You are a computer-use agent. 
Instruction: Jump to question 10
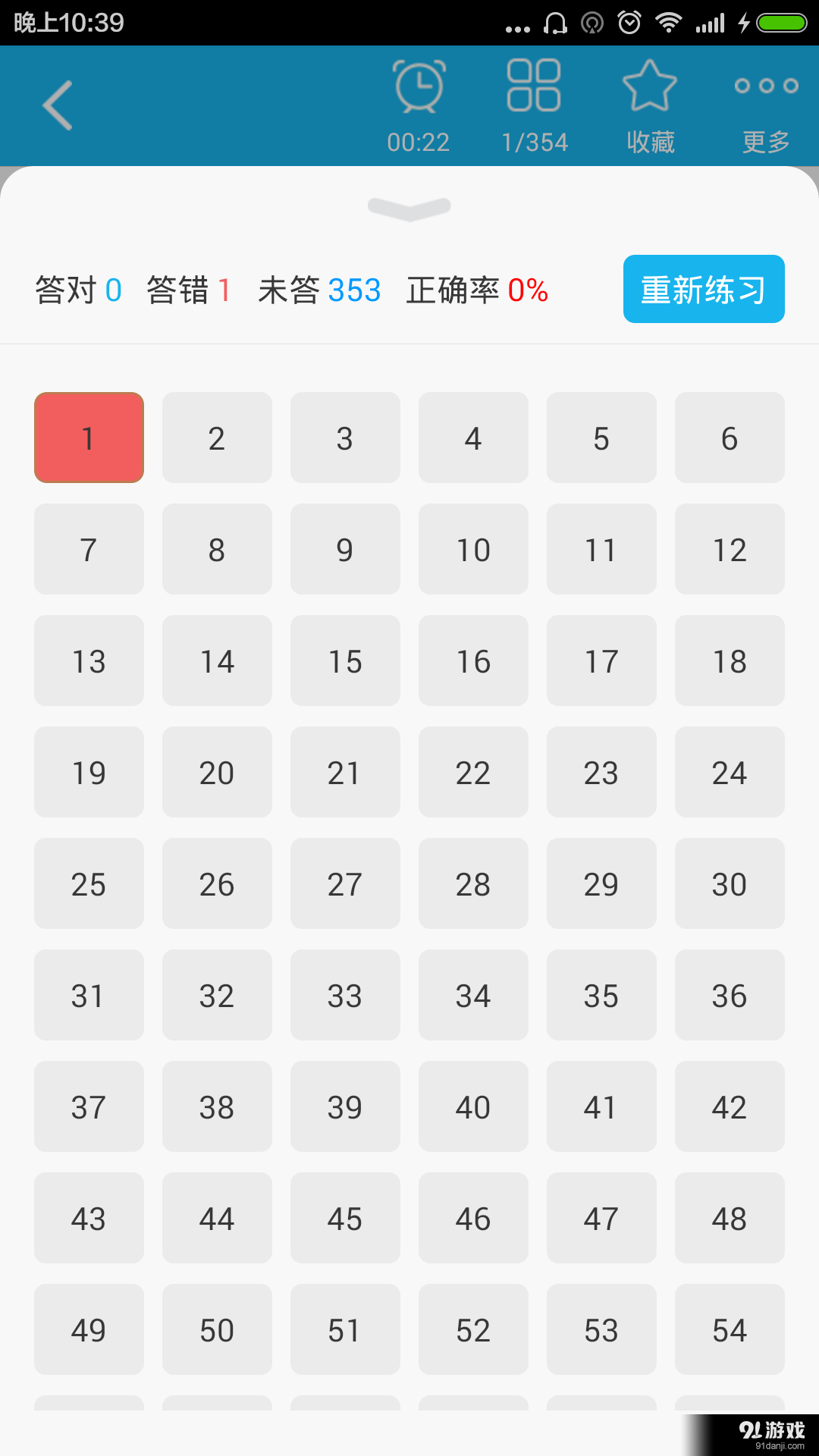point(473,549)
